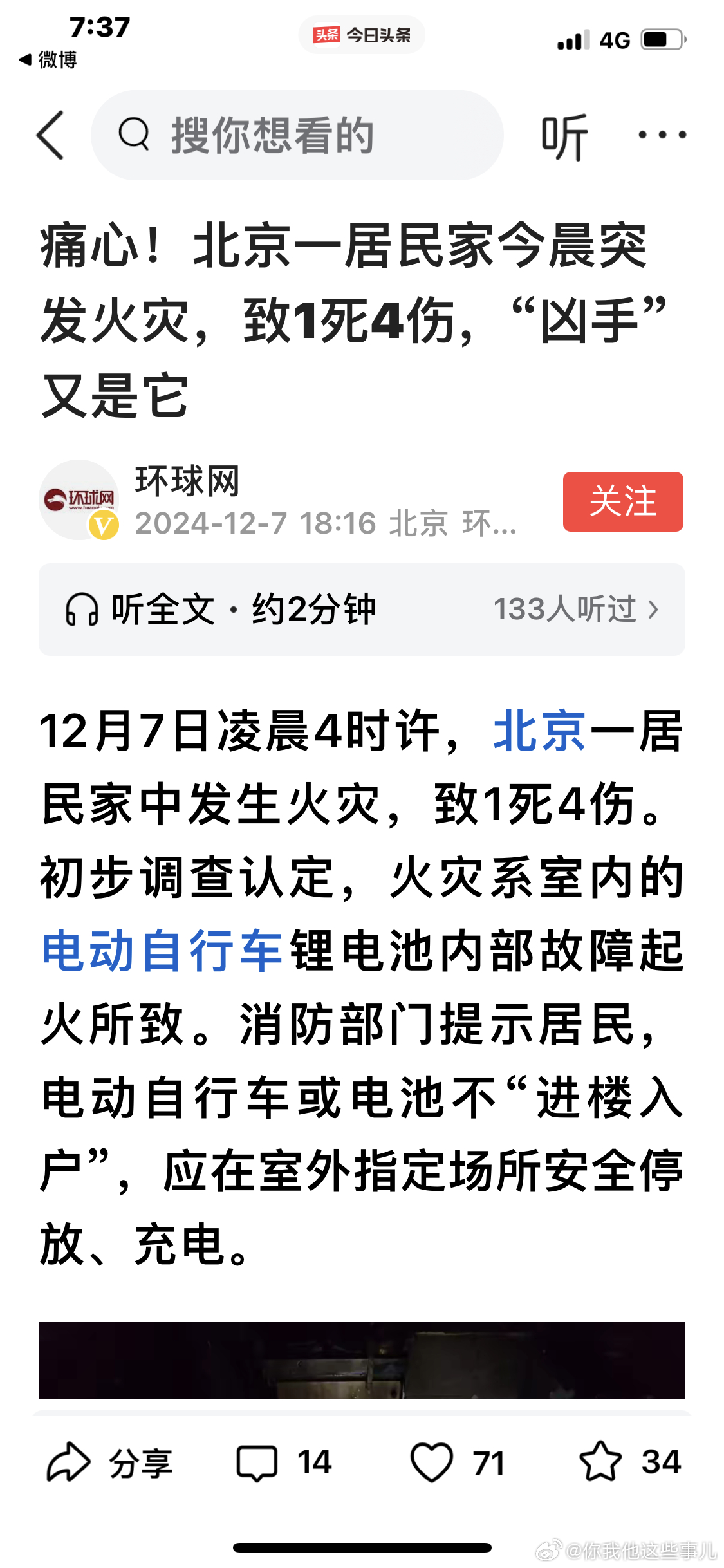Open the 北京 link in article
This screenshot has width=724, height=1568.
tap(539, 731)
